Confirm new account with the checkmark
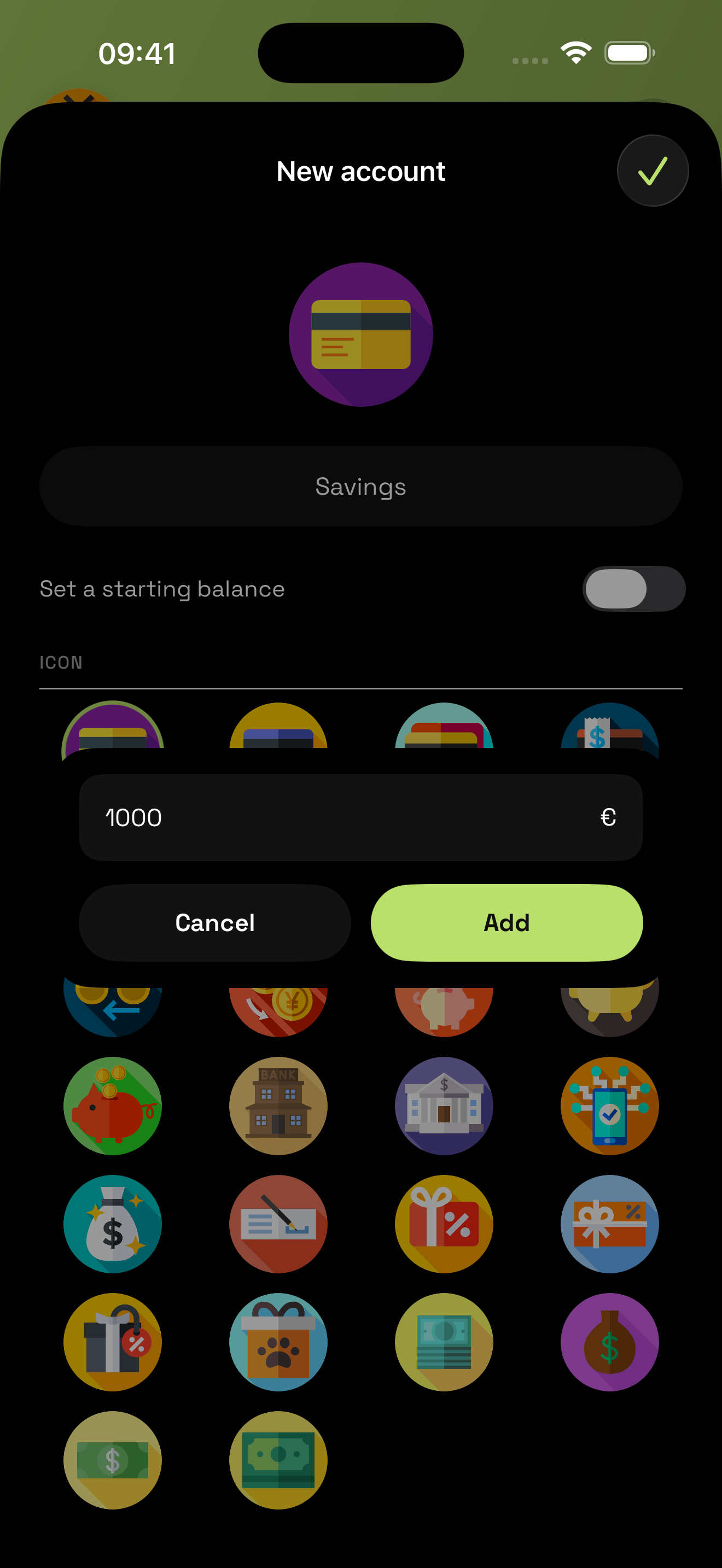The image size is (722, 1568). tap(653, 171)
